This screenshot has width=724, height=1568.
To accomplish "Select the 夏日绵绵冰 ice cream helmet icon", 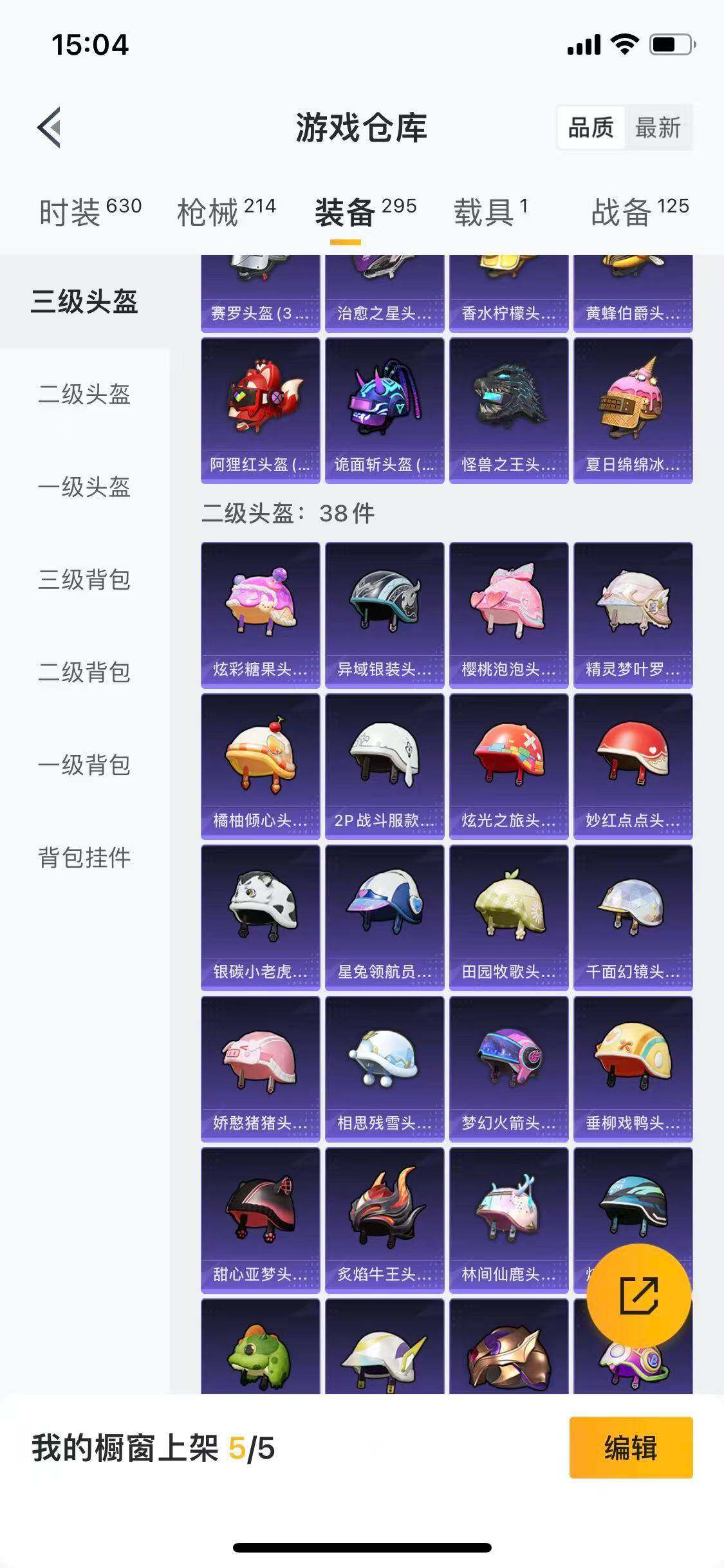I will pyautogui.click(x=631, y=402).
